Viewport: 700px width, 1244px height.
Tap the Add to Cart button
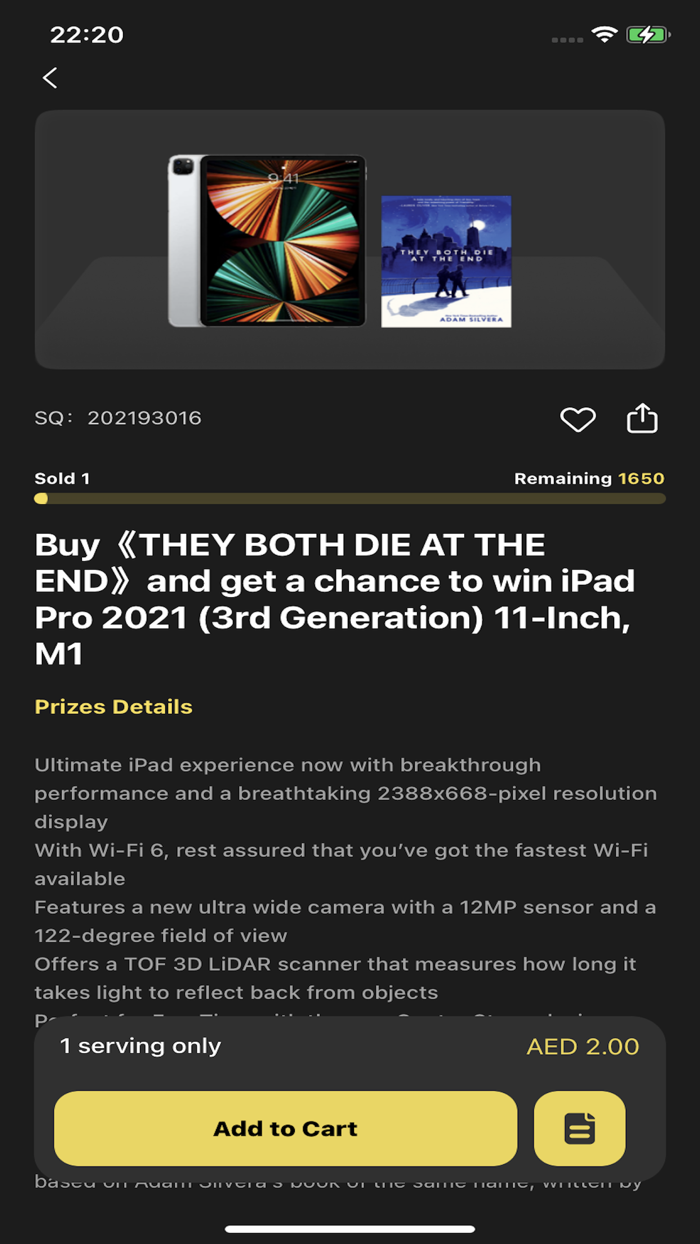point(285,1128)
